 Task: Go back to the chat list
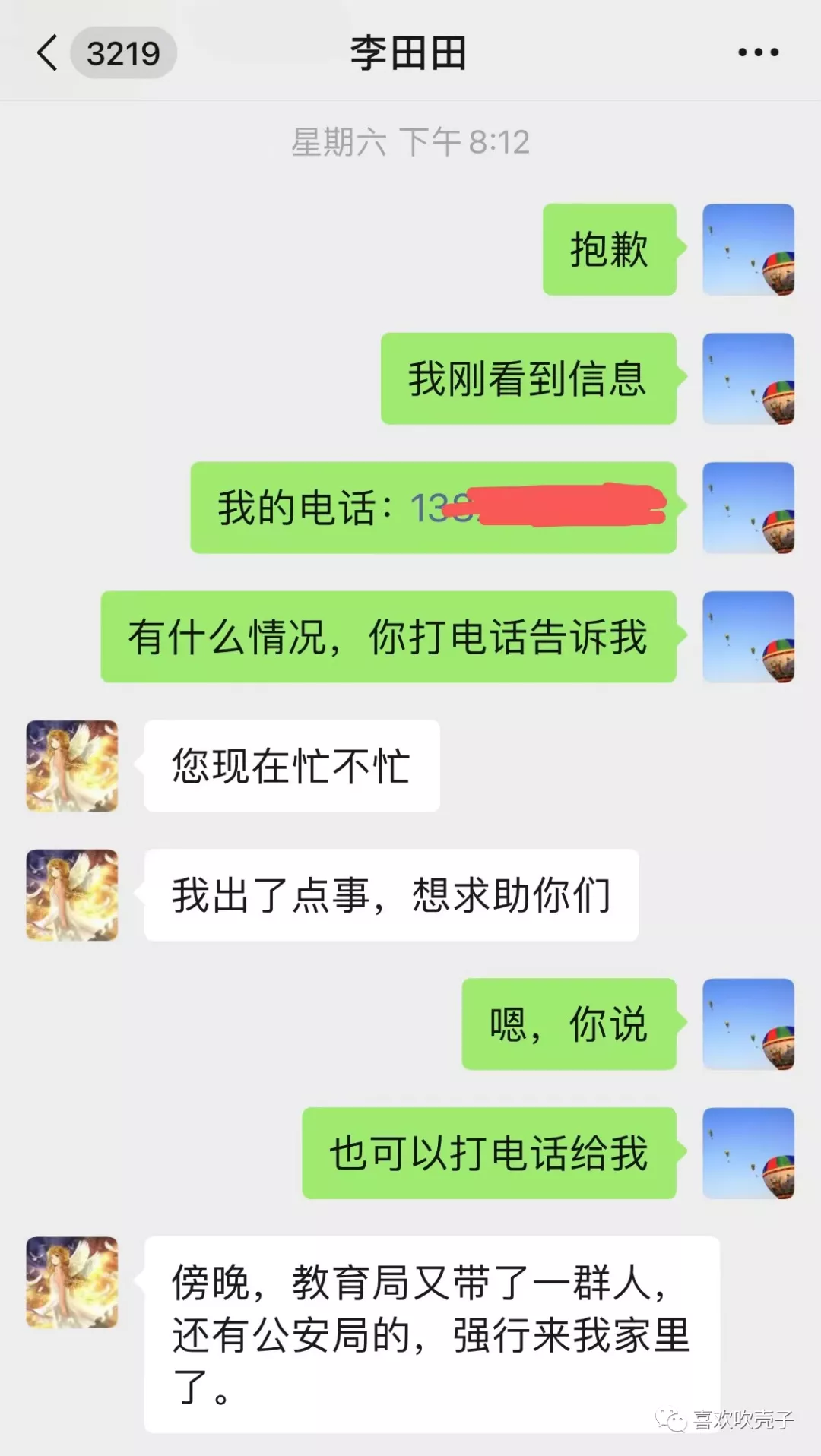coord(48,53)
